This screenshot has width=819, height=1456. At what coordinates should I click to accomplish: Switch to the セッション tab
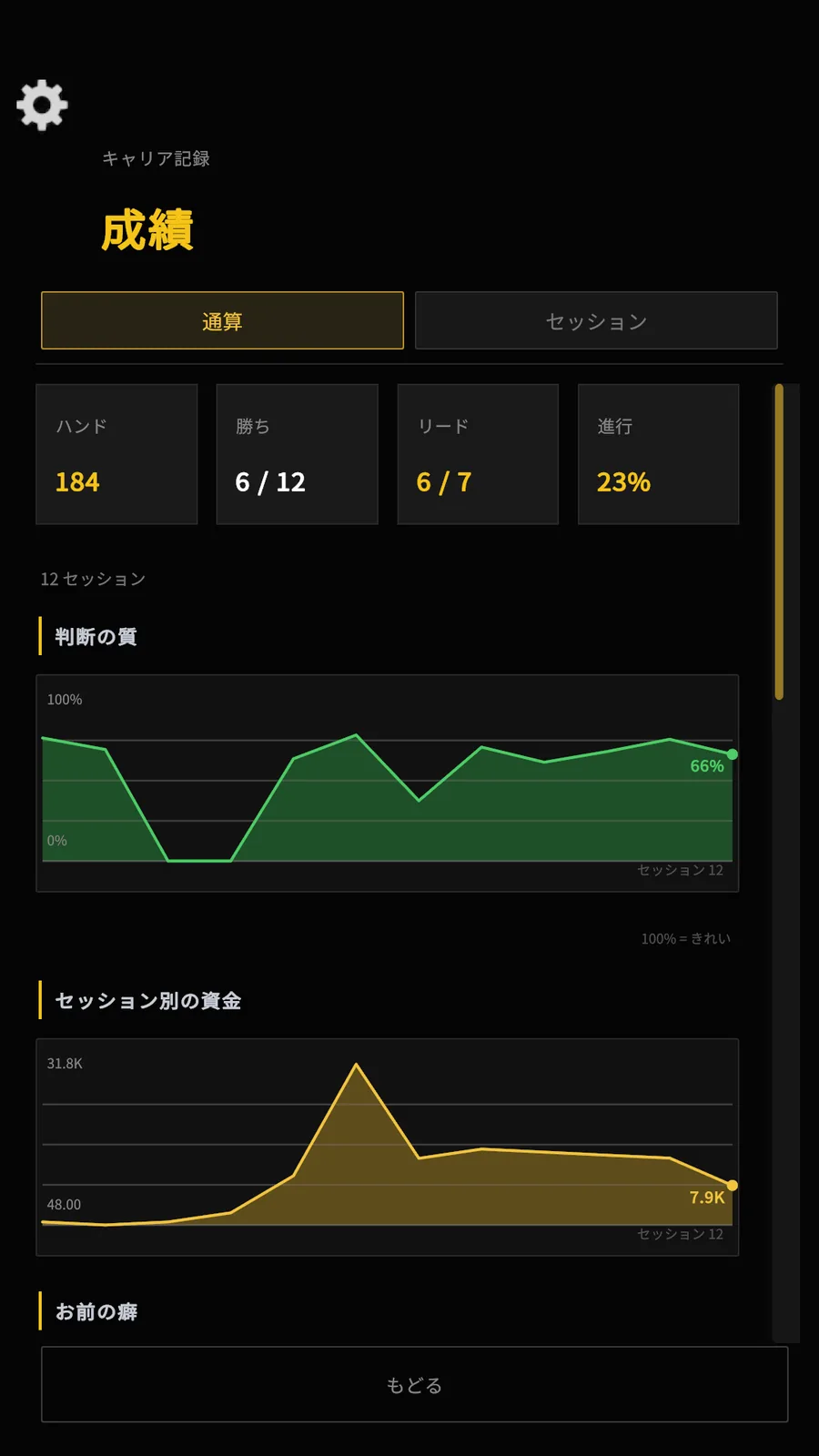point(596,320)
